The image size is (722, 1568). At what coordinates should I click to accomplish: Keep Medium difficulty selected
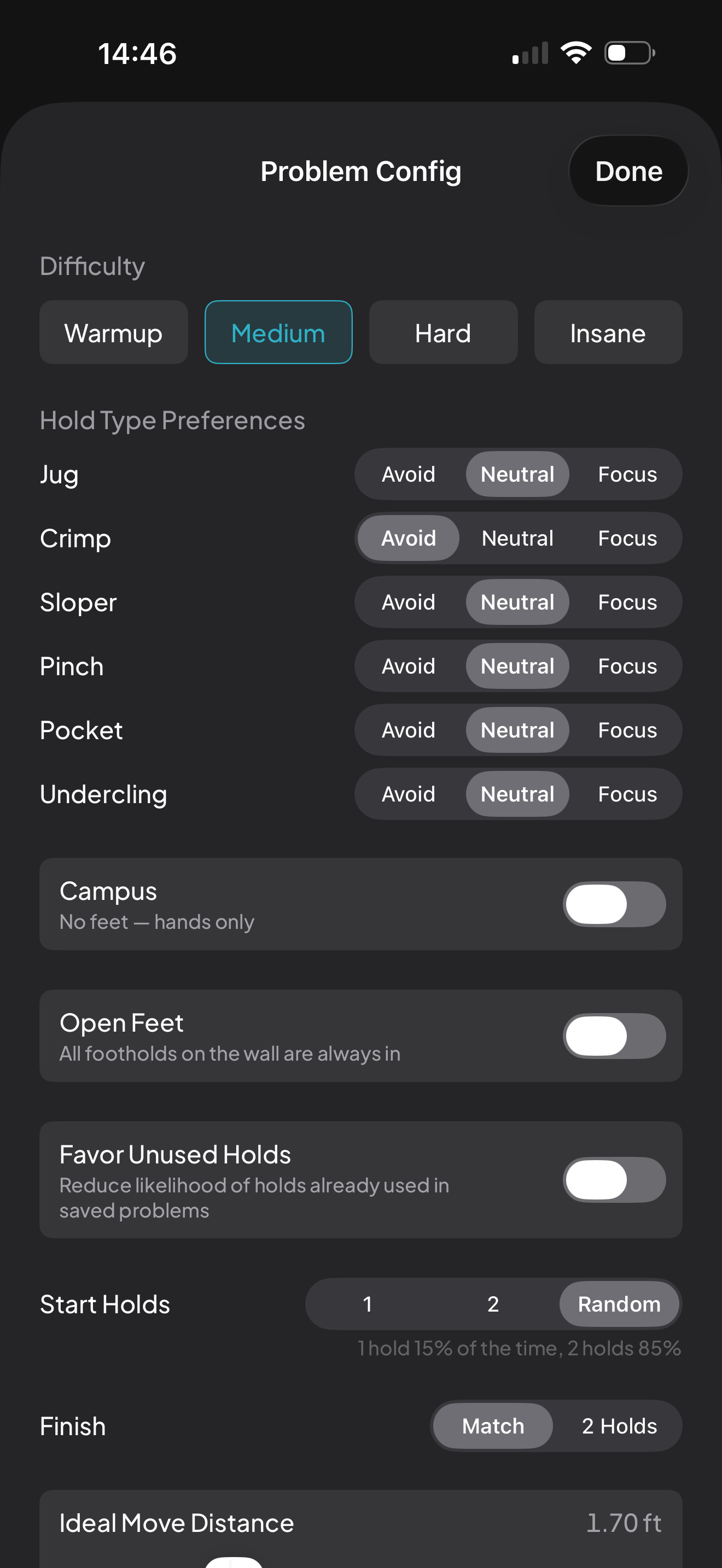278,332
